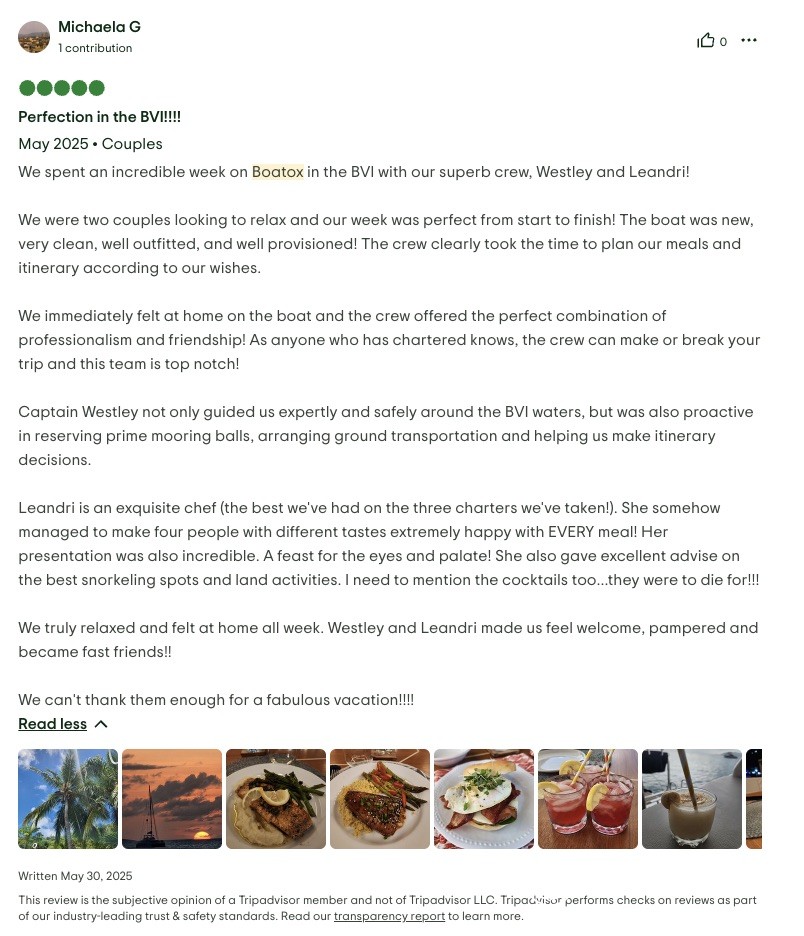Open the three-dot options menu on the review

pos(749,41)
